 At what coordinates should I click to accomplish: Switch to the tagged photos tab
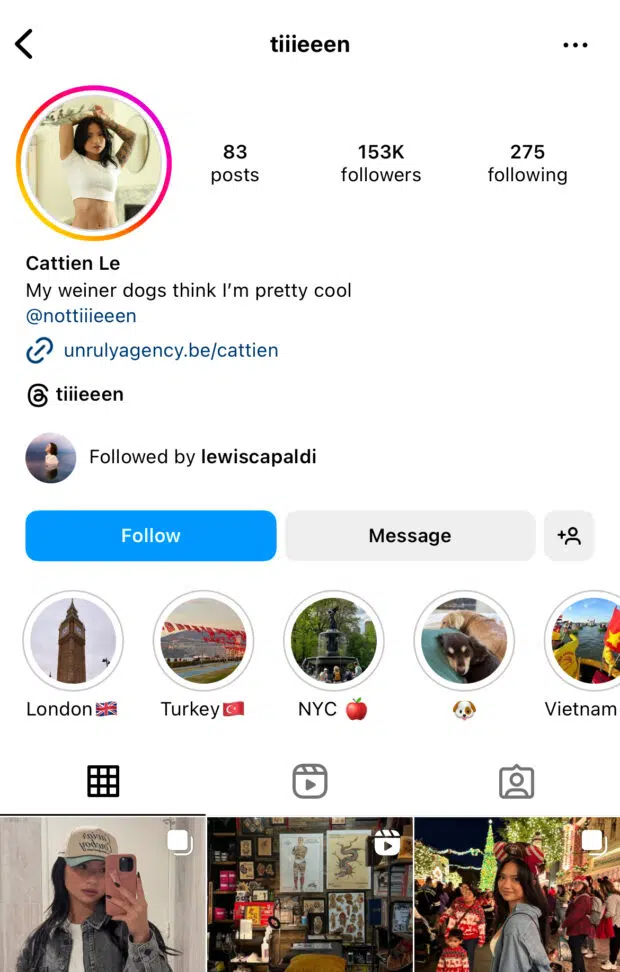516,781
